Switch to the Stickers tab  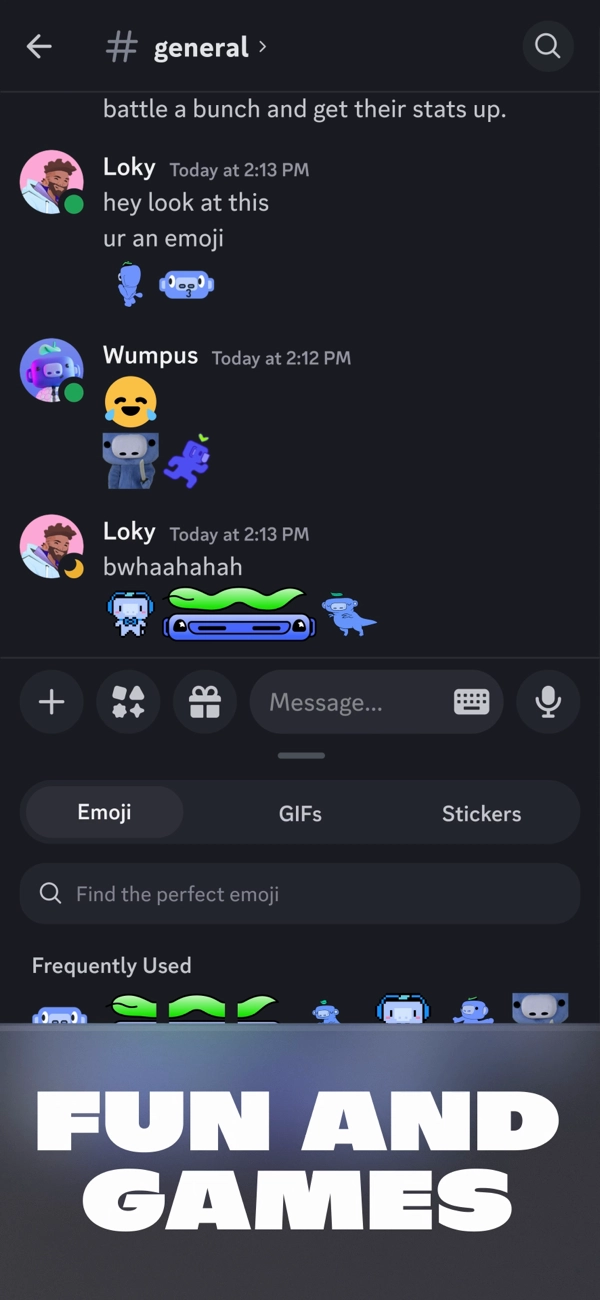coord(481,813)
